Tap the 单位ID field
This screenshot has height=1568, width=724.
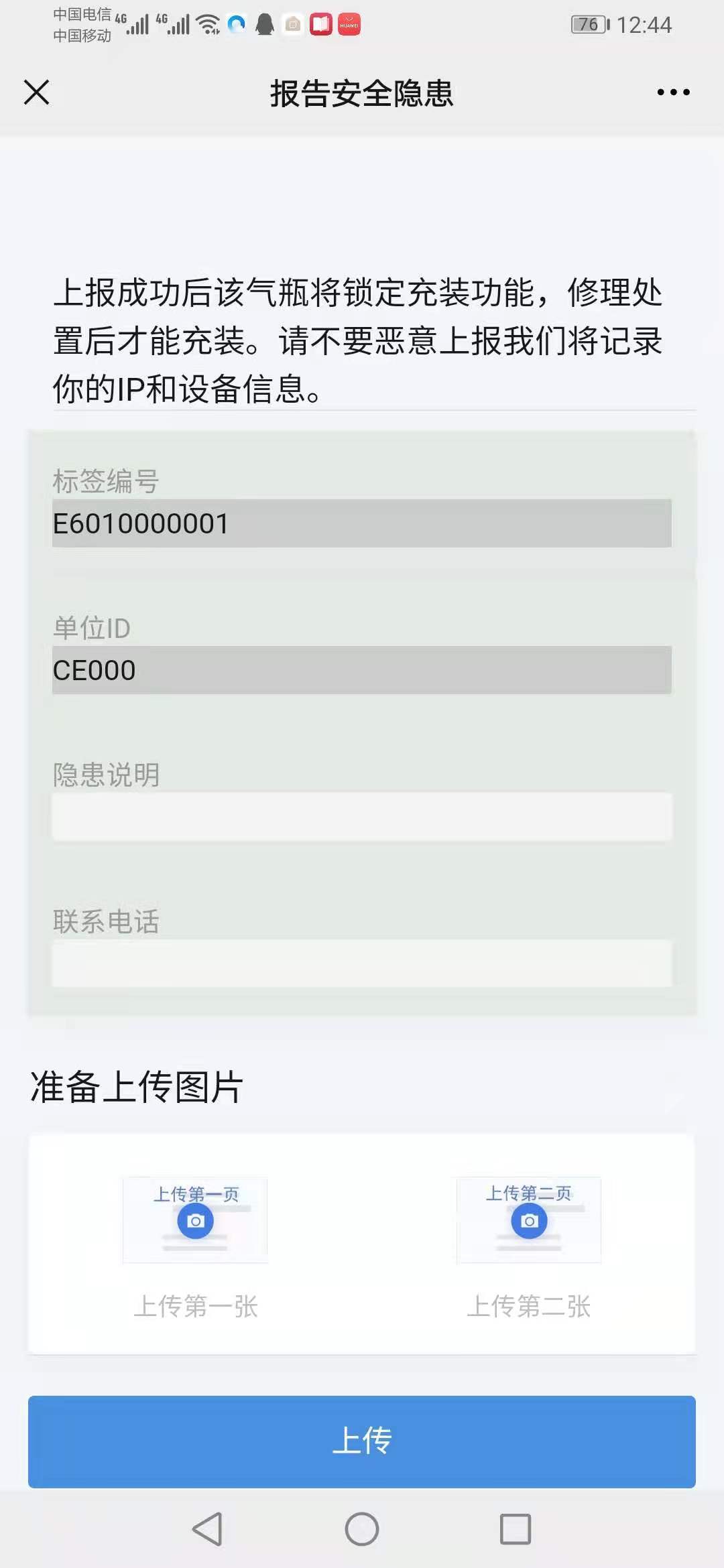click(362, 670)
